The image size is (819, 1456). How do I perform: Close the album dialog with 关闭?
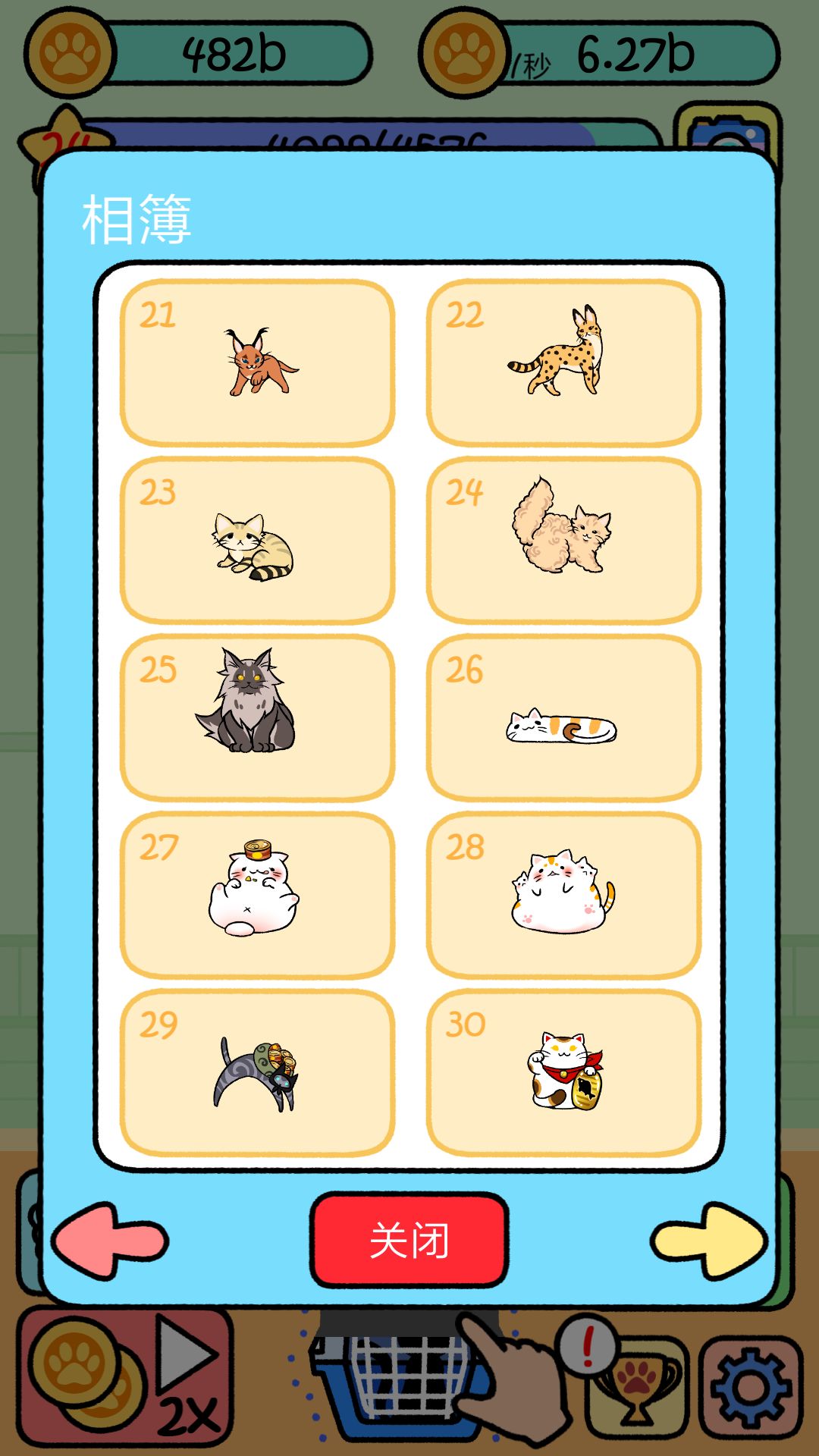[409, 1240]
